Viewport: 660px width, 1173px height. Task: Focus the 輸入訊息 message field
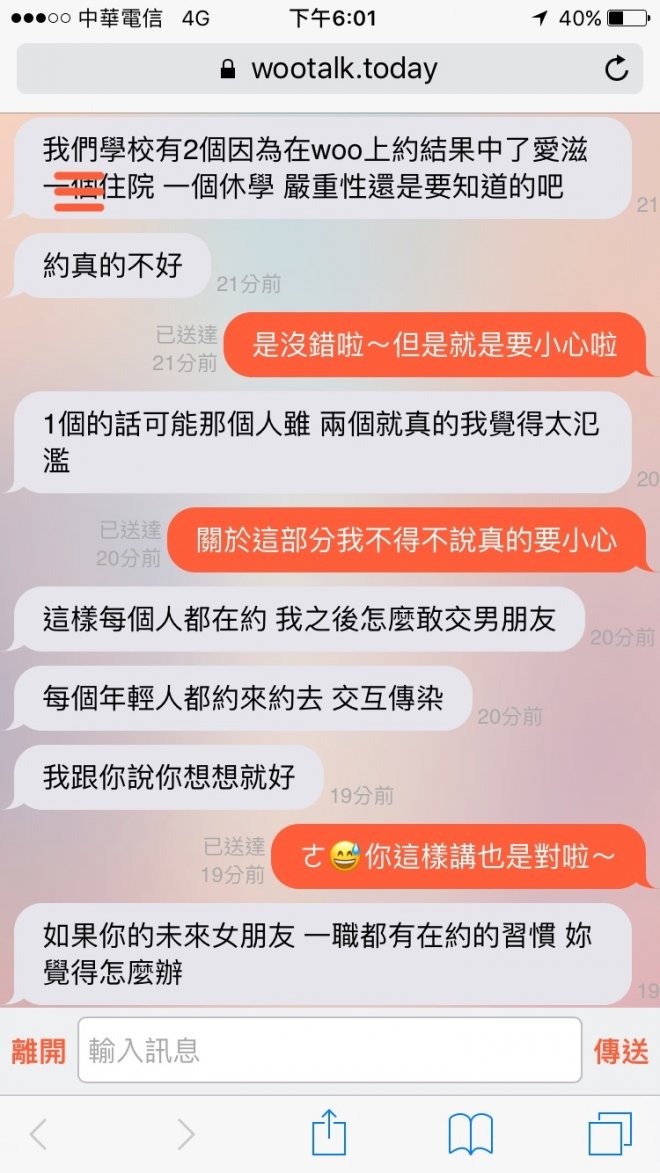click(329, 1050)
